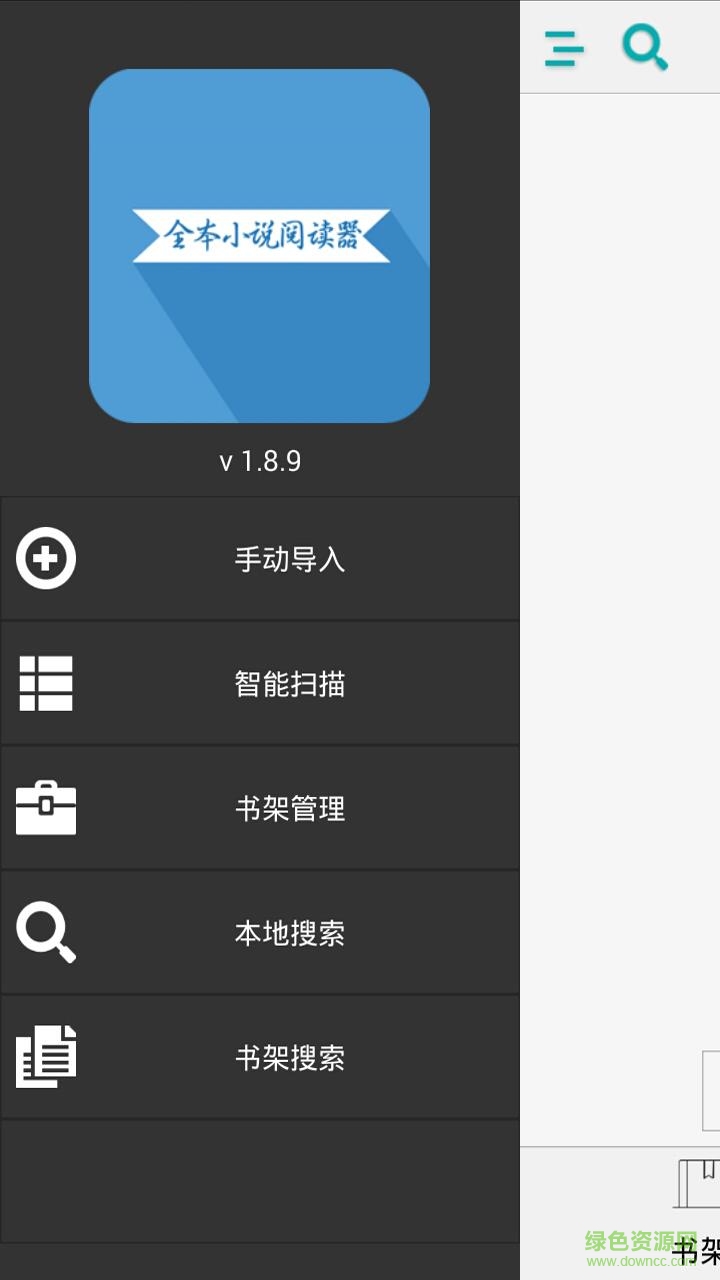This screenshot has height=1280, width=720.
Task: Choose 本地搜索 local search
Action: coord(260,933)
